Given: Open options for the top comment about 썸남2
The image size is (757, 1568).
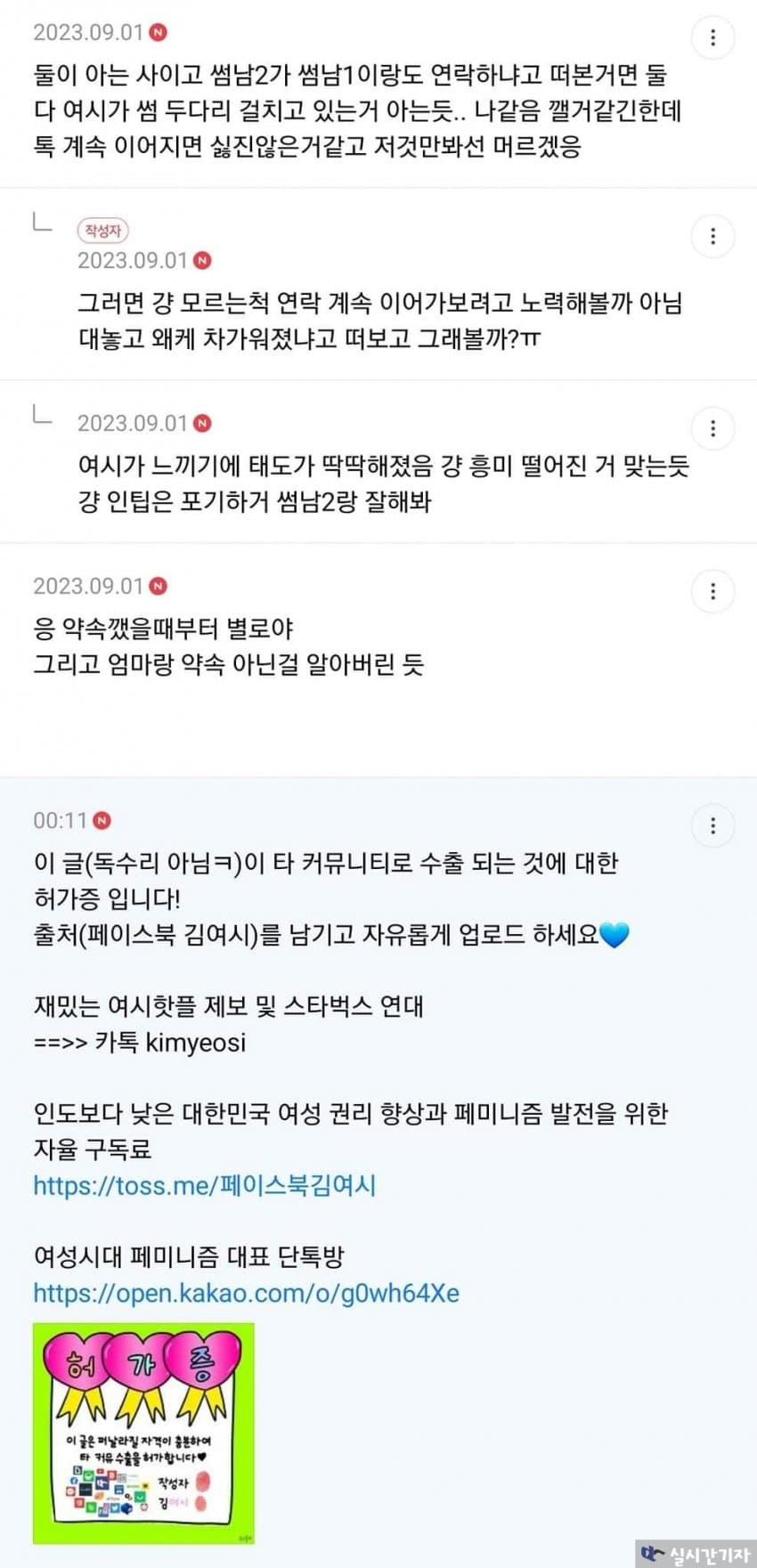Looking at the screenshot, I should tap(712, 38).
